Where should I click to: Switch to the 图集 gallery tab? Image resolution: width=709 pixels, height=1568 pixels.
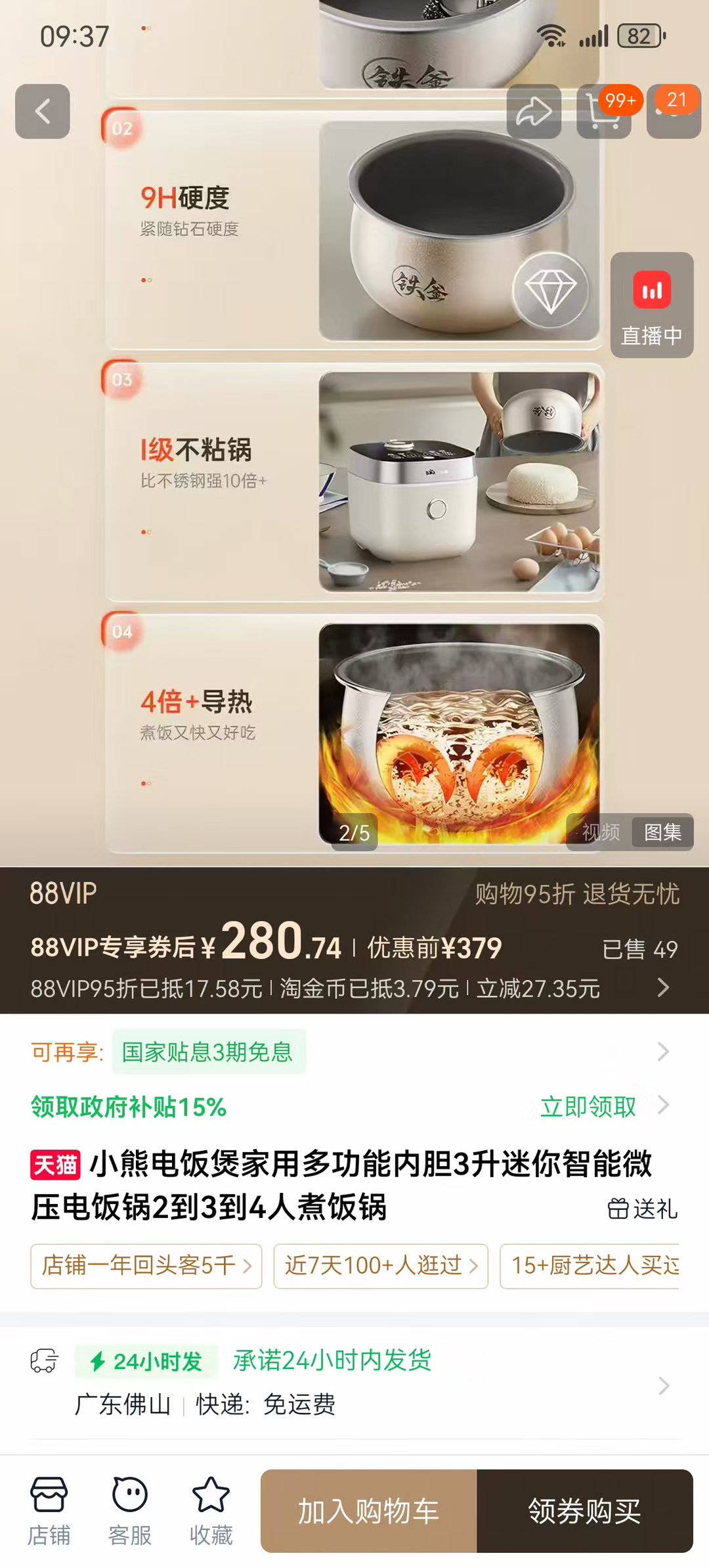pyautogui.click(x=662, y=832)
